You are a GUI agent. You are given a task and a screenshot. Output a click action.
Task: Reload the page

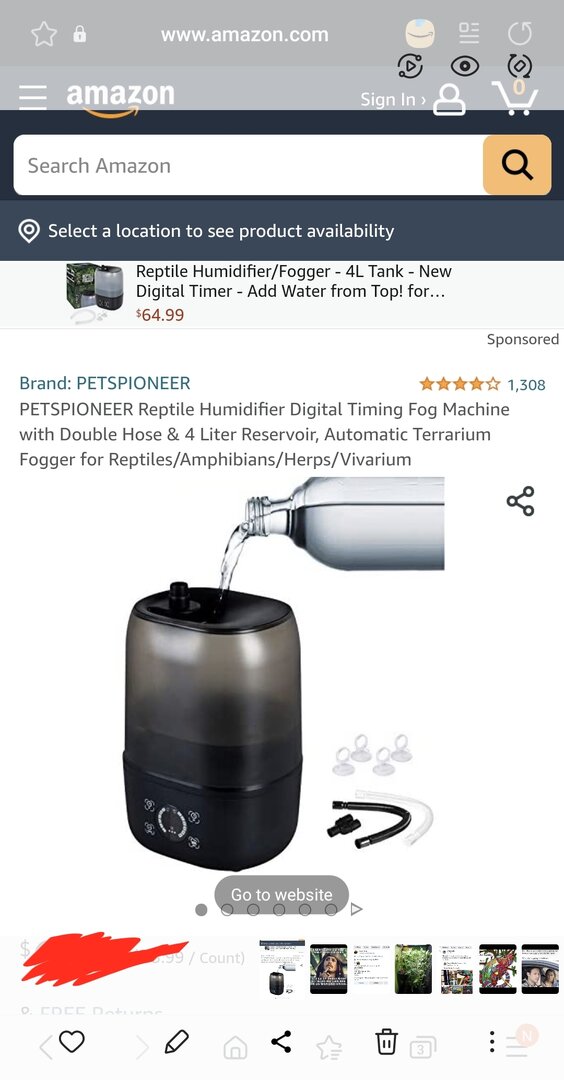tap(520, 34)
